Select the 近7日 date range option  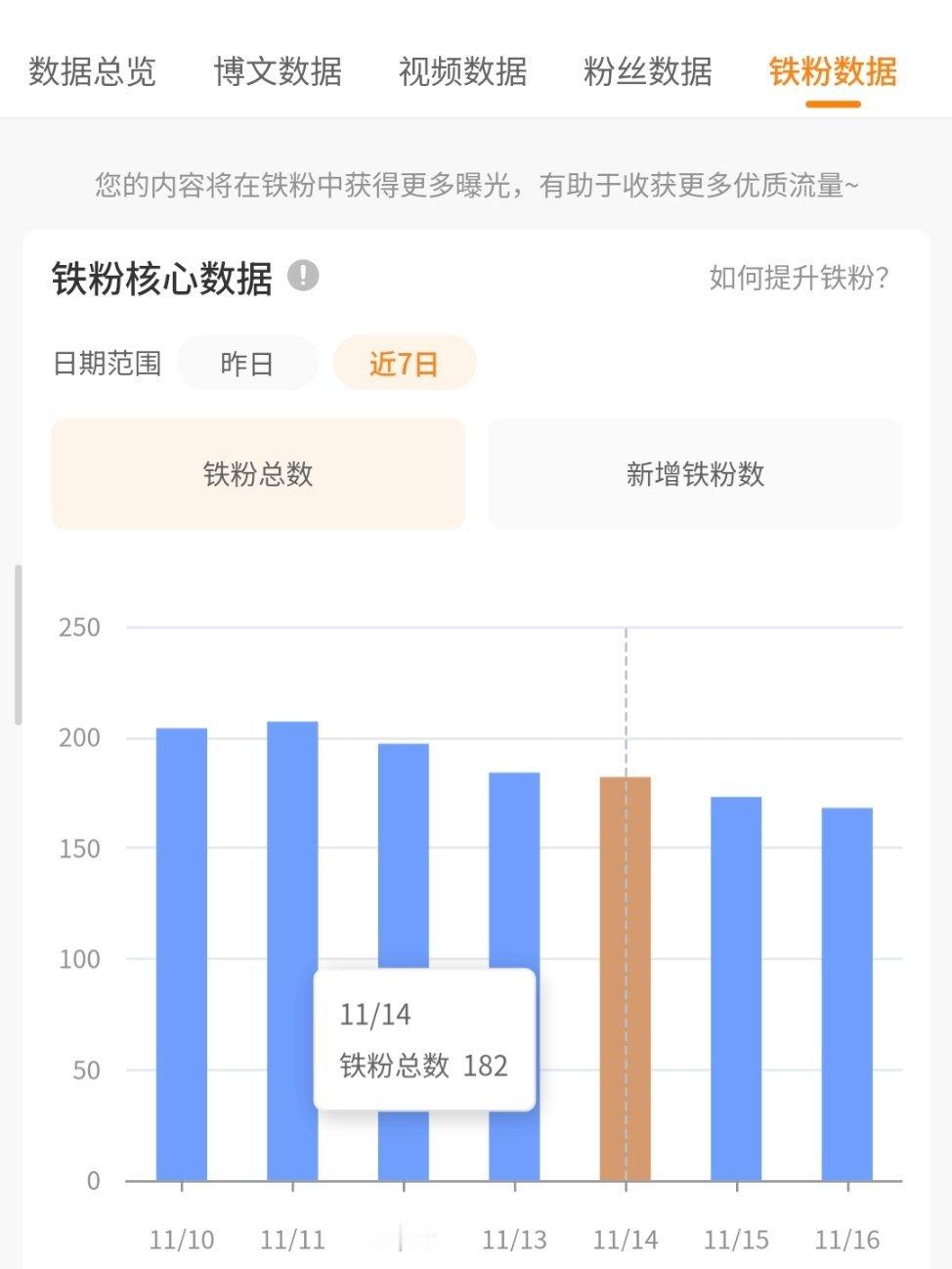(405, 363)
